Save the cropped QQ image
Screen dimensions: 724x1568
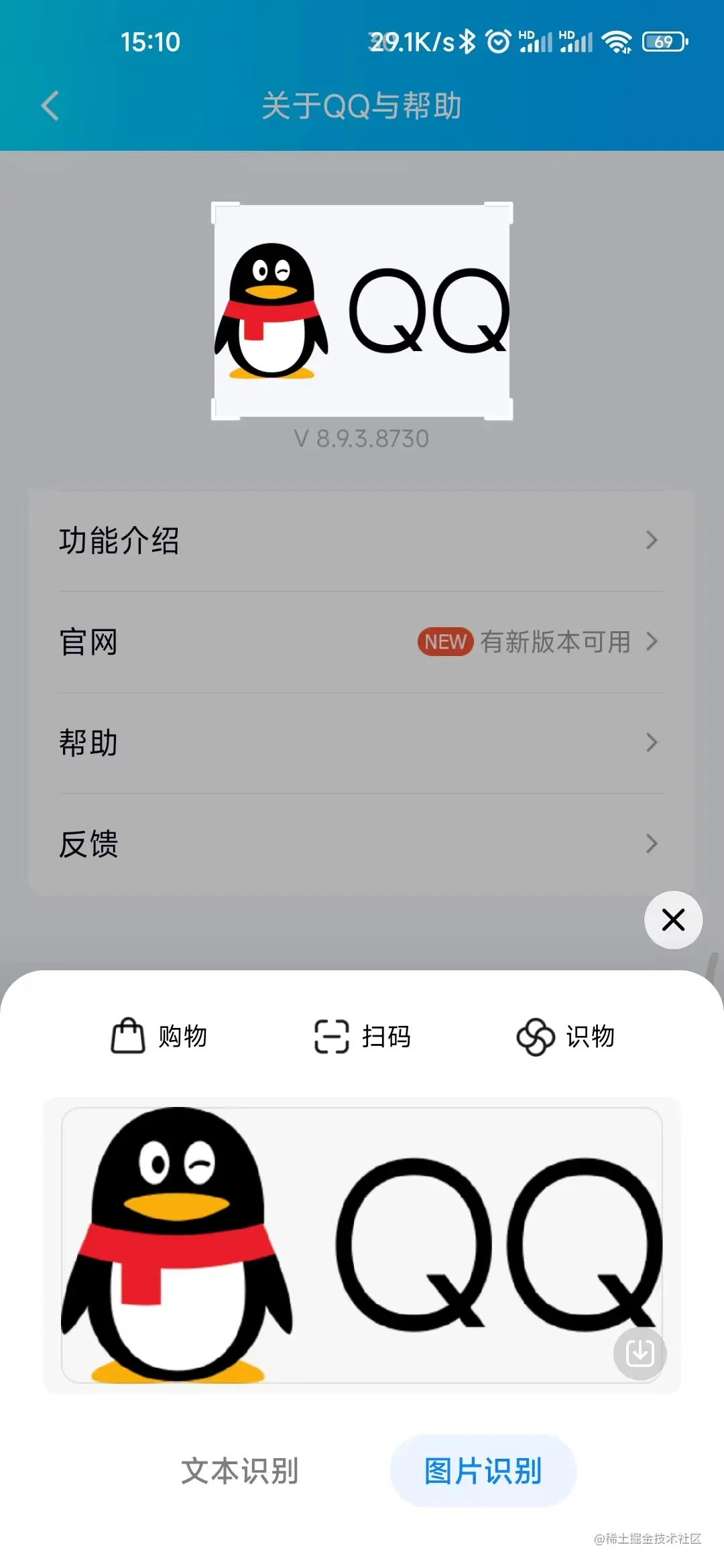click(x=640, y=1353)
